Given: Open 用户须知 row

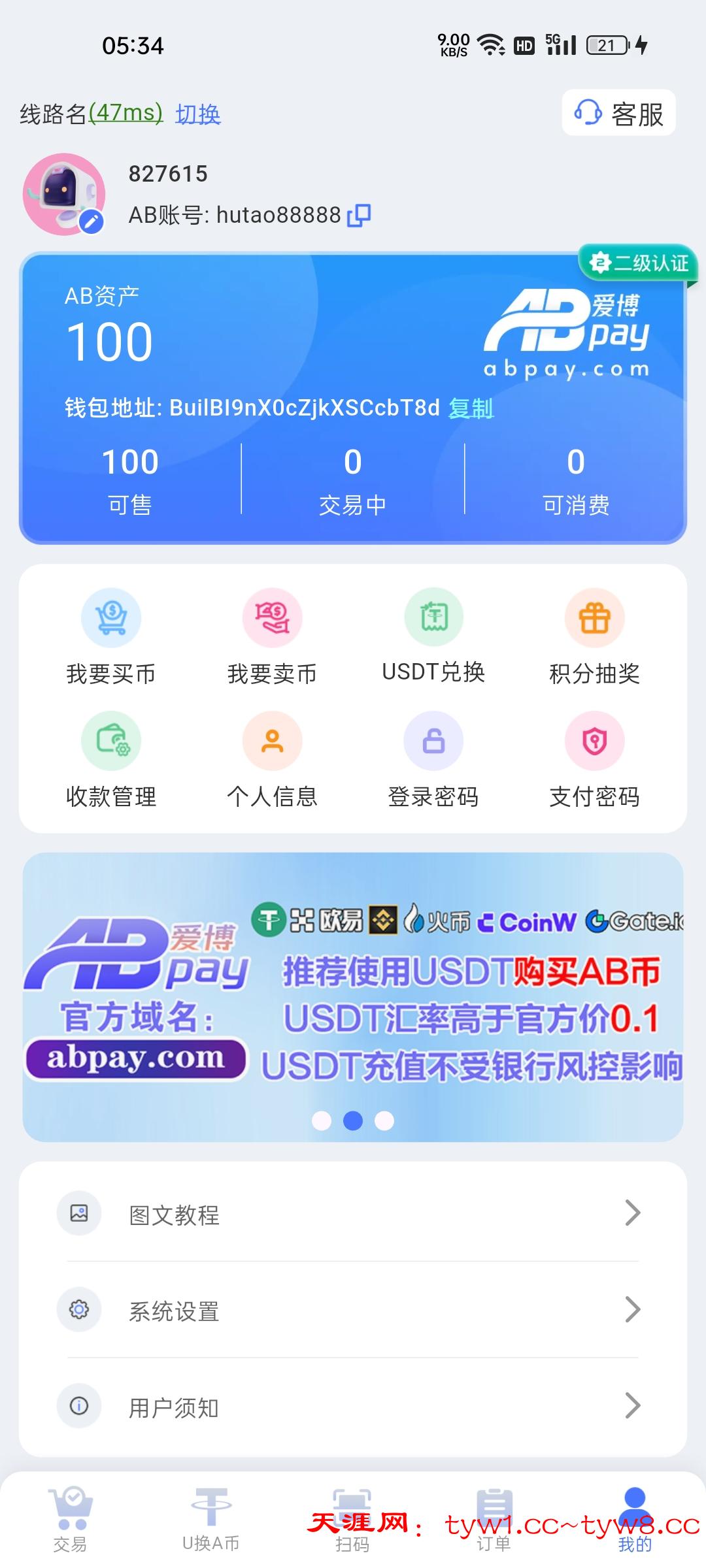Looking at the screenshot, I should pyautogui.click(x=353, y=1406).
